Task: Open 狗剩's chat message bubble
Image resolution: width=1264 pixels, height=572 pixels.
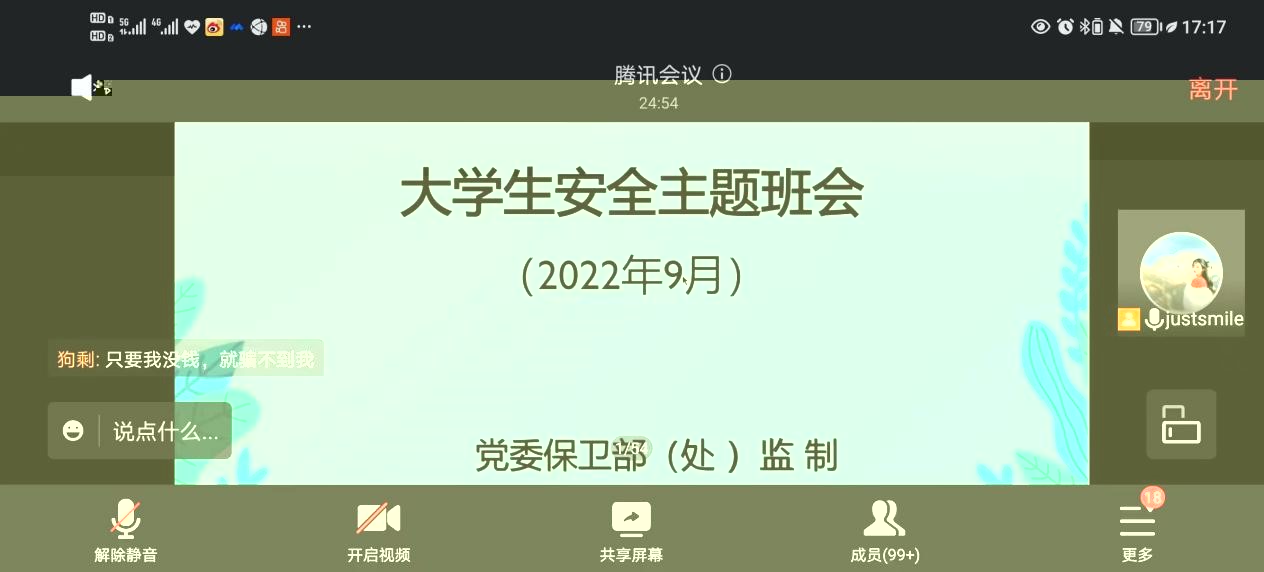Action: [186, 359]
